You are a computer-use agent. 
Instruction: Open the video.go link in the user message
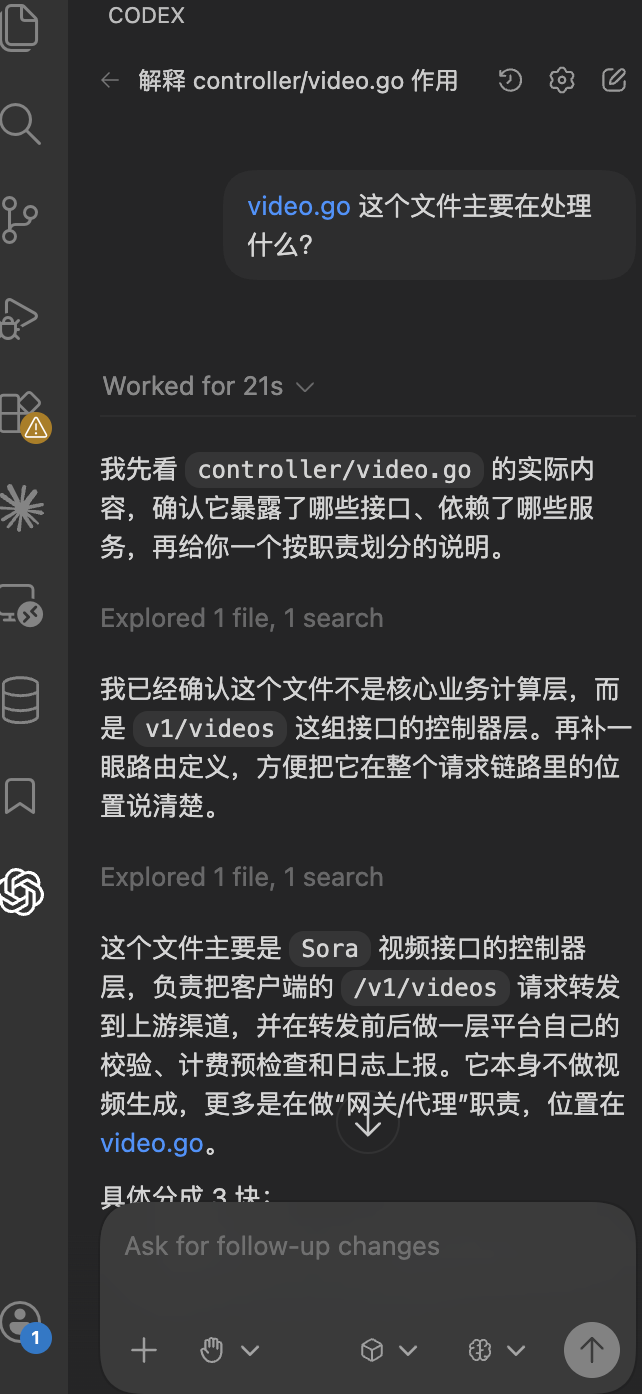point(298,207)
